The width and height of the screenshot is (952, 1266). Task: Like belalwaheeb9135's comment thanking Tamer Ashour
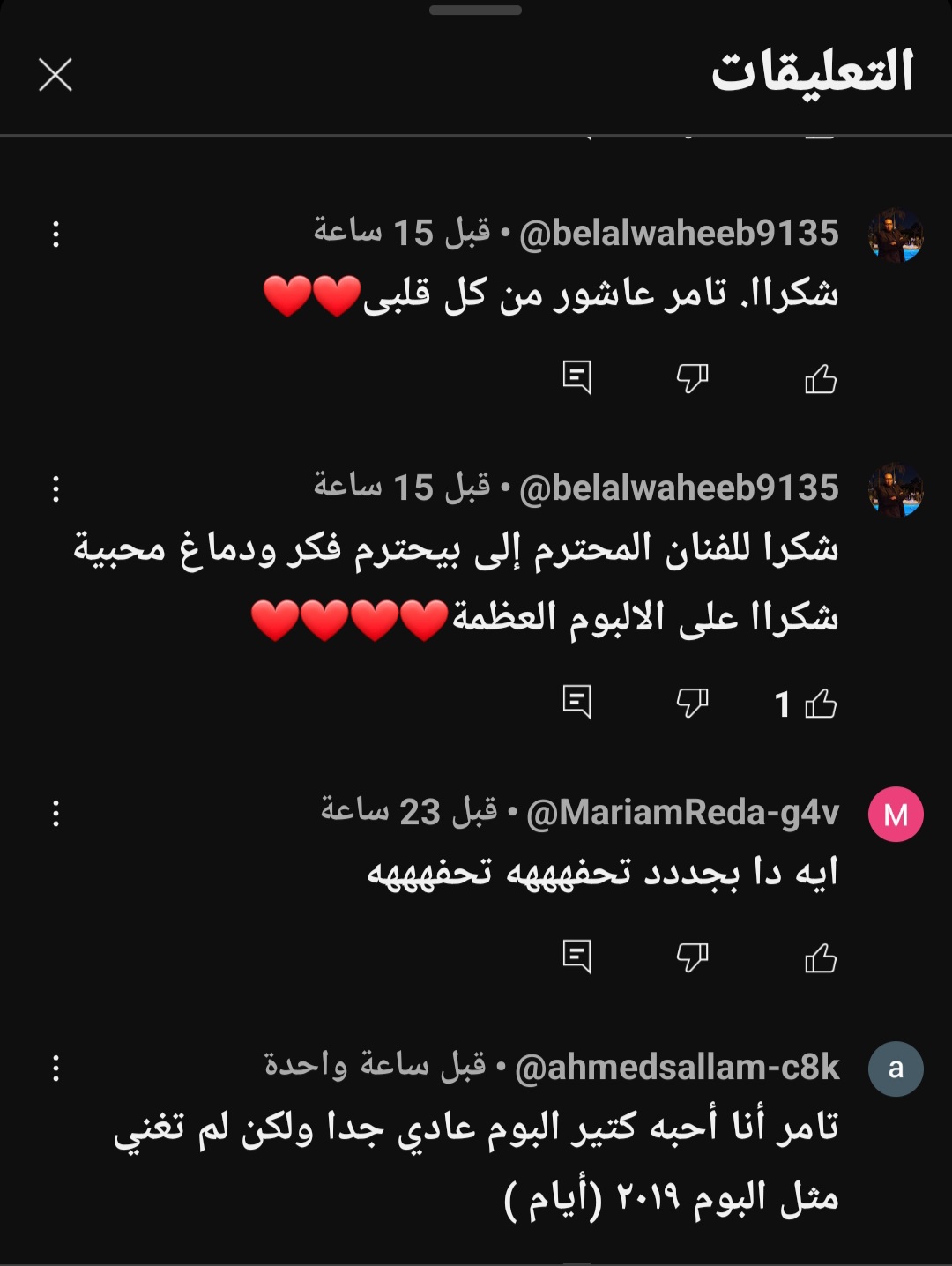pyautogui.click(x=820, y=379)
